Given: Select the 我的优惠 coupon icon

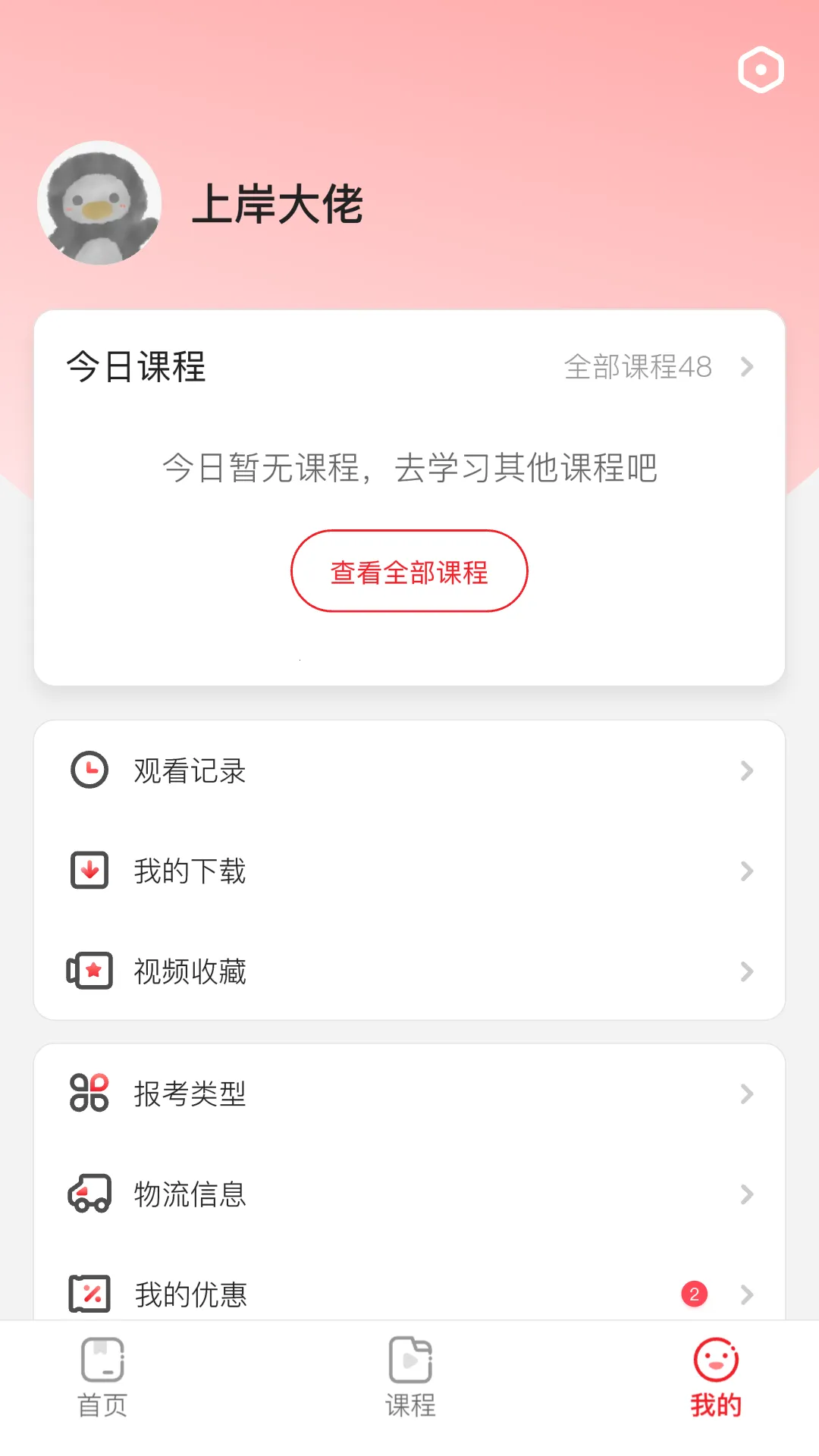Looking at the screenshot, I should click(89, 1294).
